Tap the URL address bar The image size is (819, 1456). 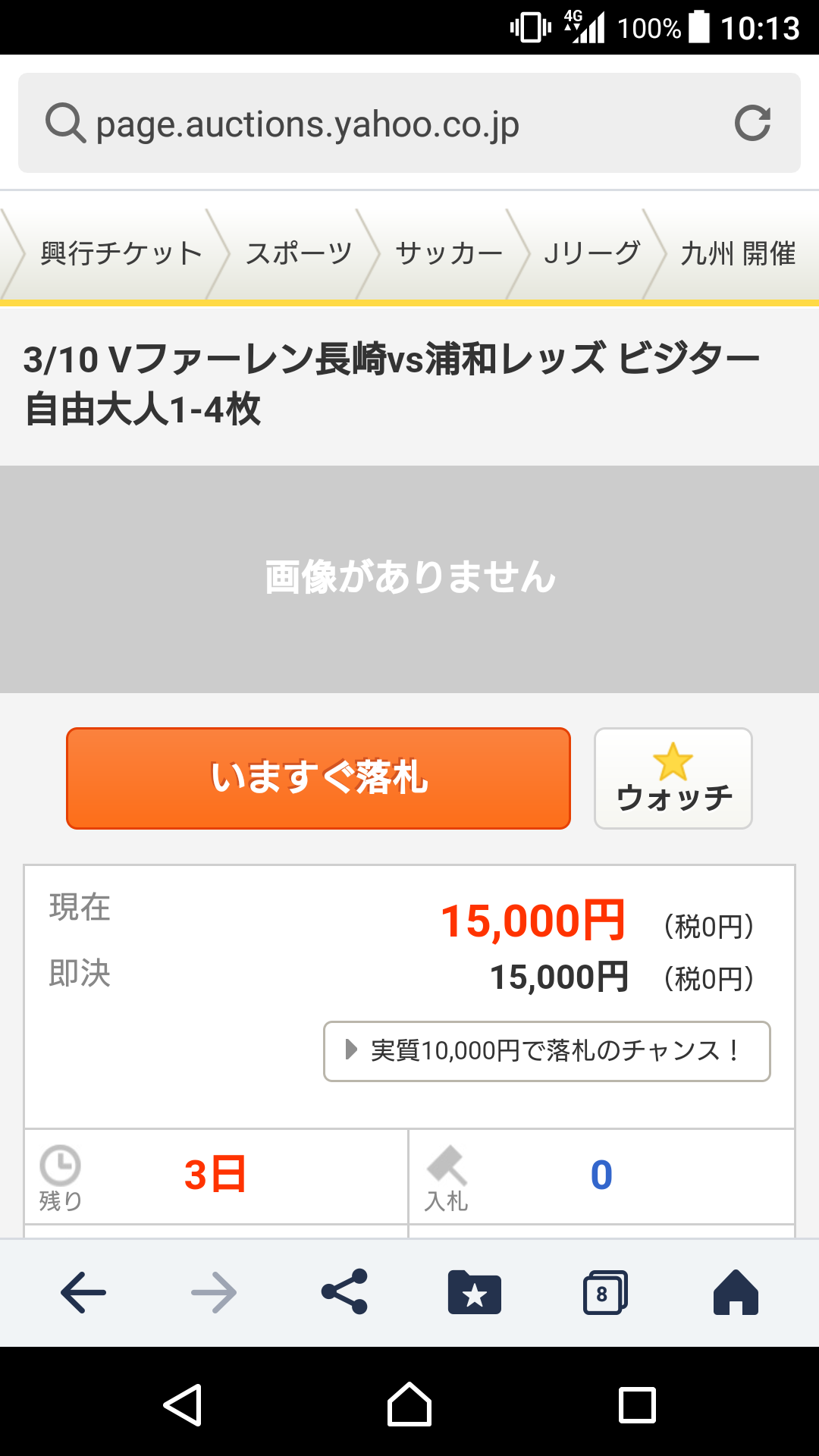379,124
